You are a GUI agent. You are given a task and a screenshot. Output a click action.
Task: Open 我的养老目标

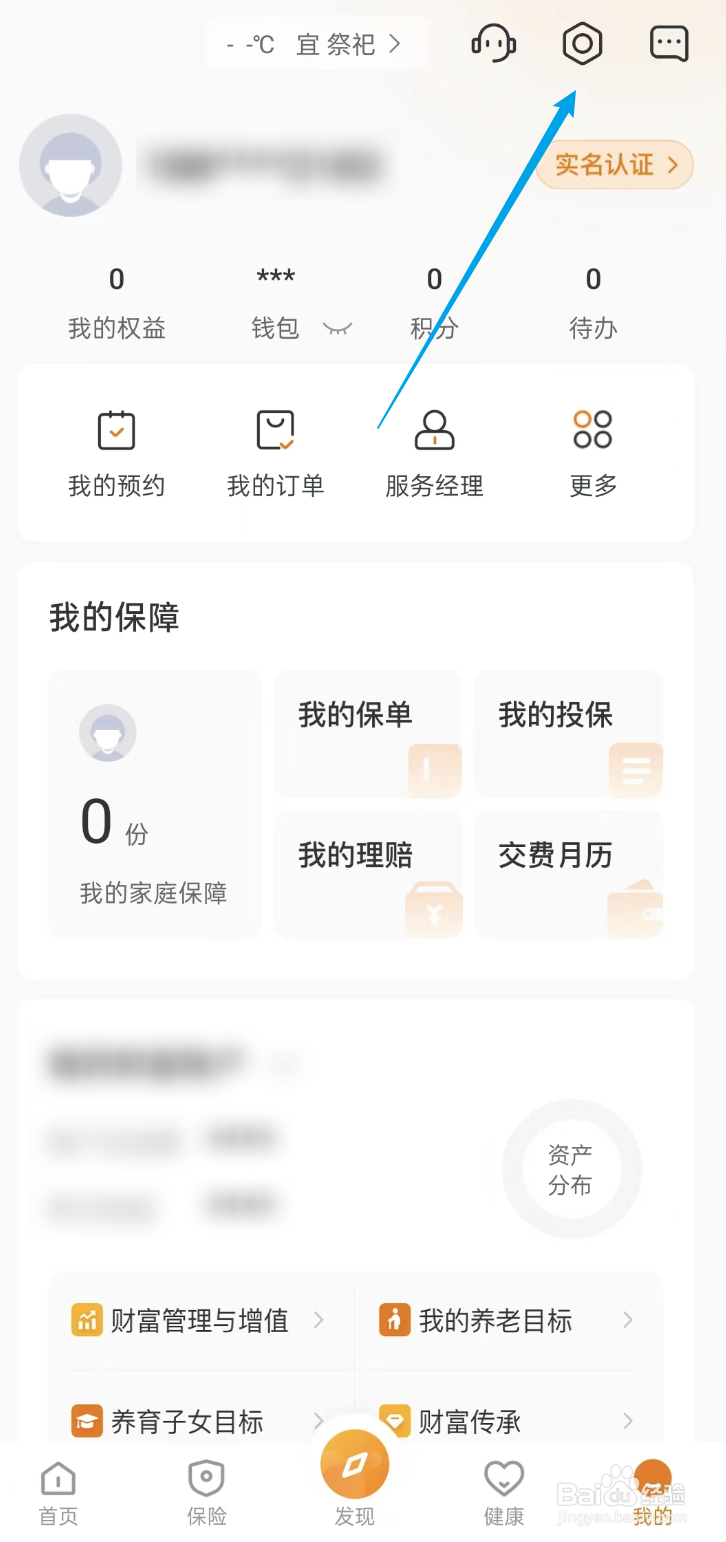tap(508, 1320)
